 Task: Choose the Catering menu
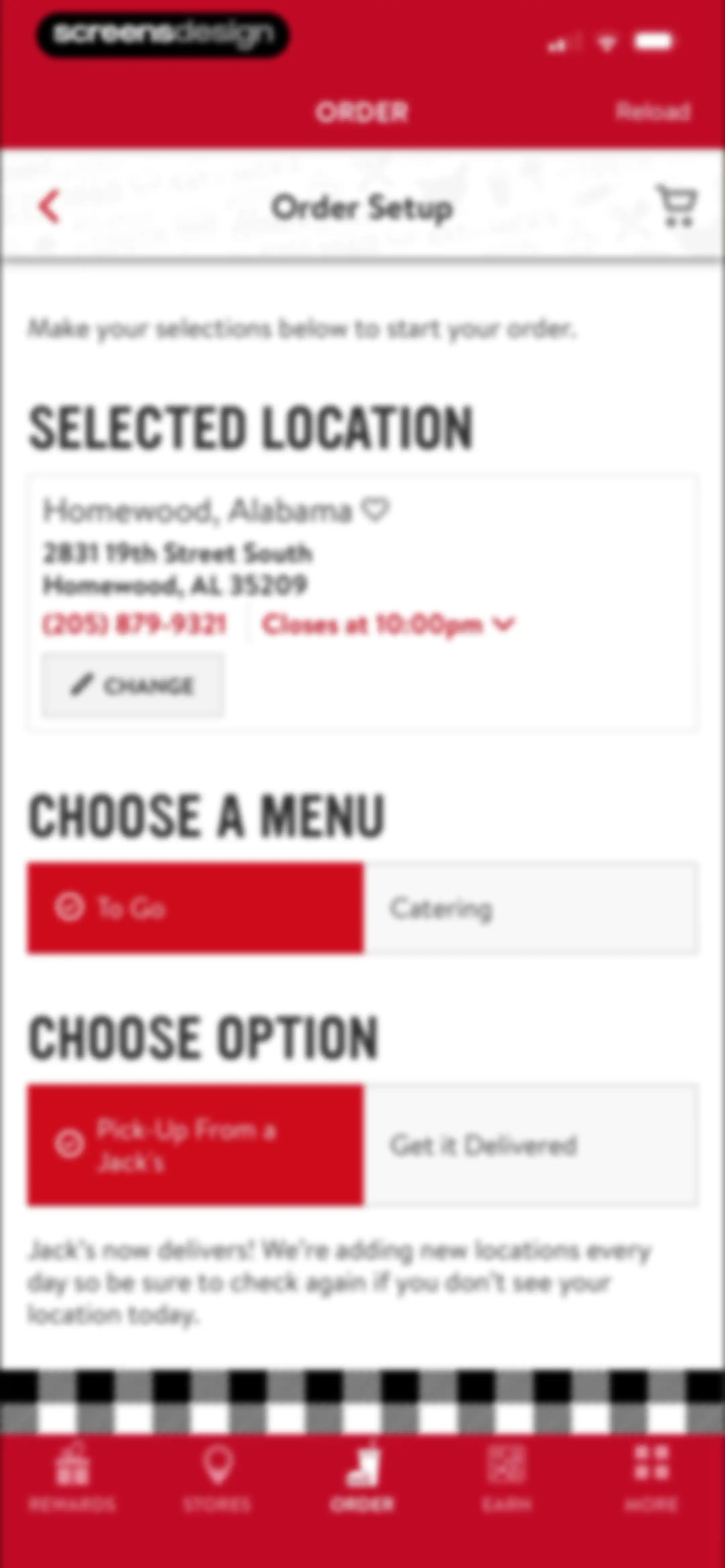(x=531, y=908)
